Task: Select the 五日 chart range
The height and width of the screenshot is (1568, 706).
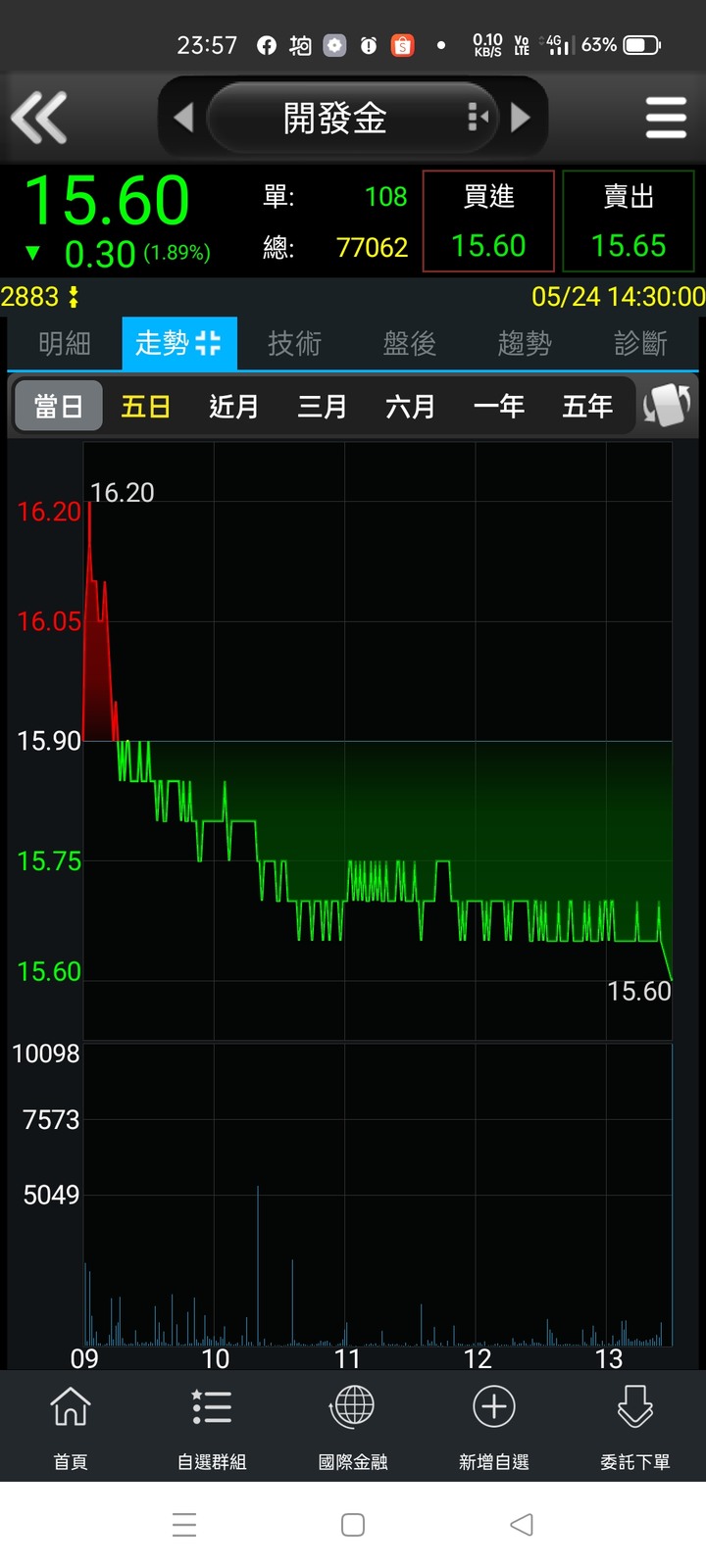Action: [x=145, y=406]
